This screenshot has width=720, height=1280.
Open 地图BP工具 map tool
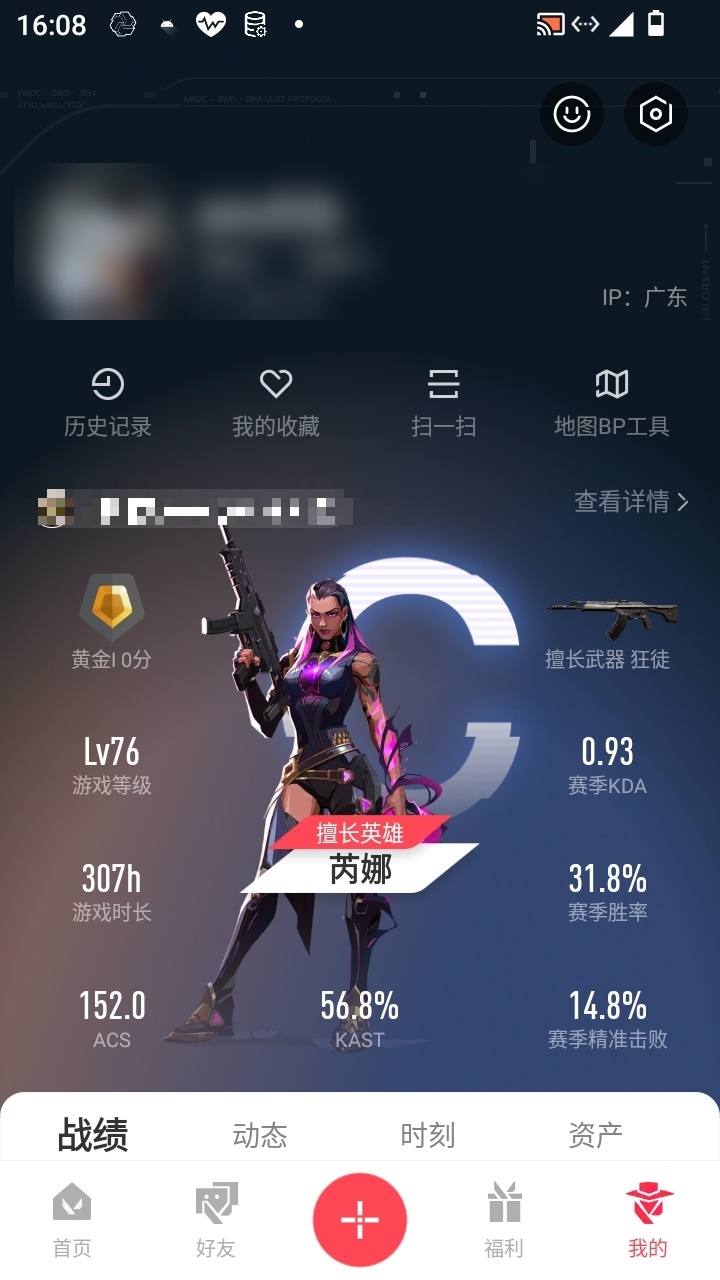point(612,403)
